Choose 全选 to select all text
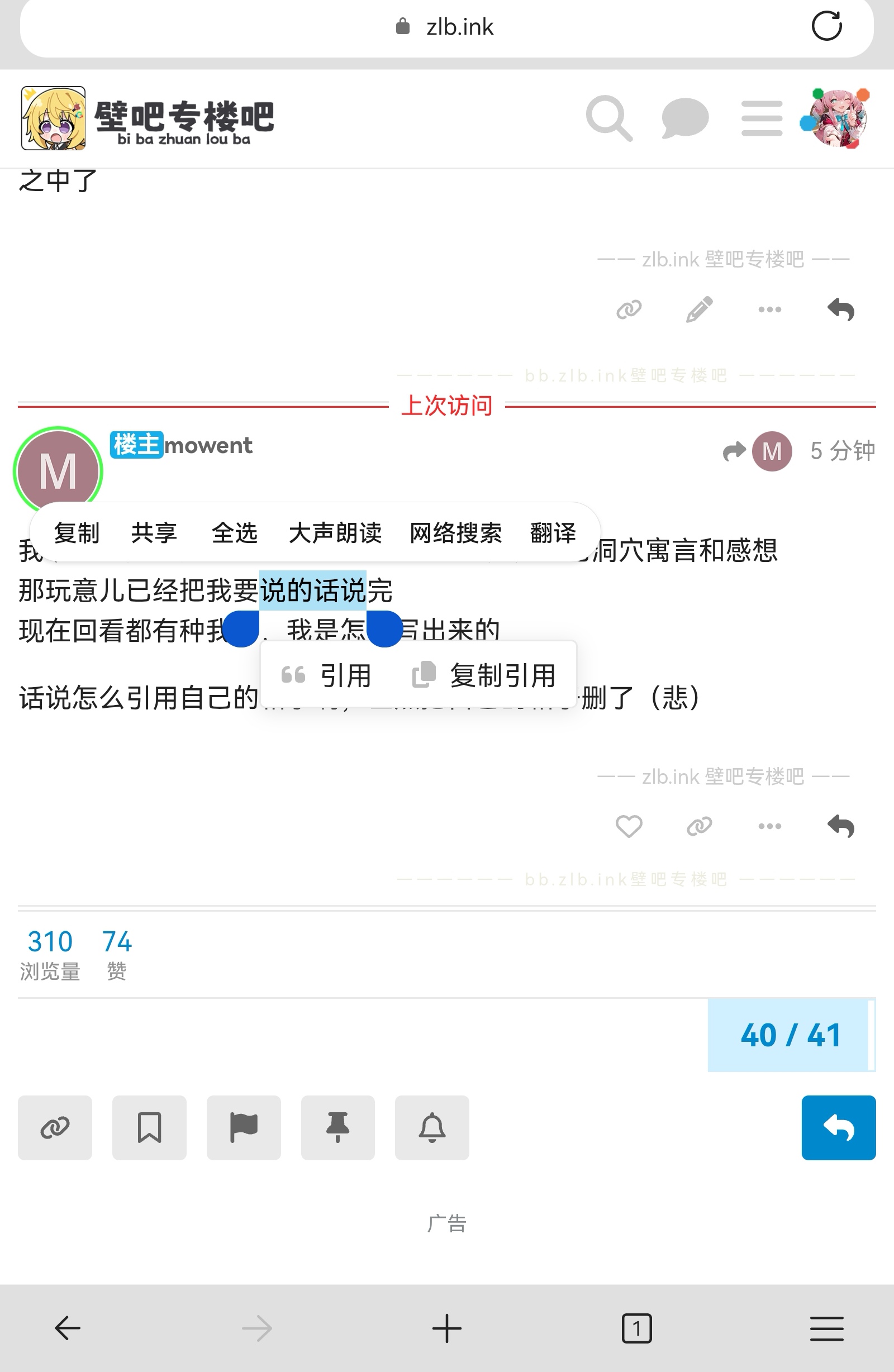The height and width of the screenshot is (1372, 894). 234,533
